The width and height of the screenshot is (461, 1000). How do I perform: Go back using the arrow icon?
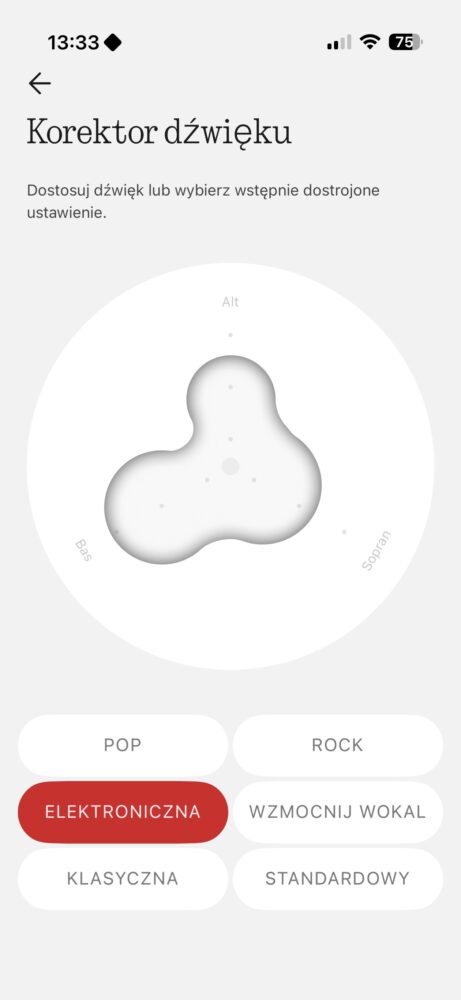tap(40, 84)
